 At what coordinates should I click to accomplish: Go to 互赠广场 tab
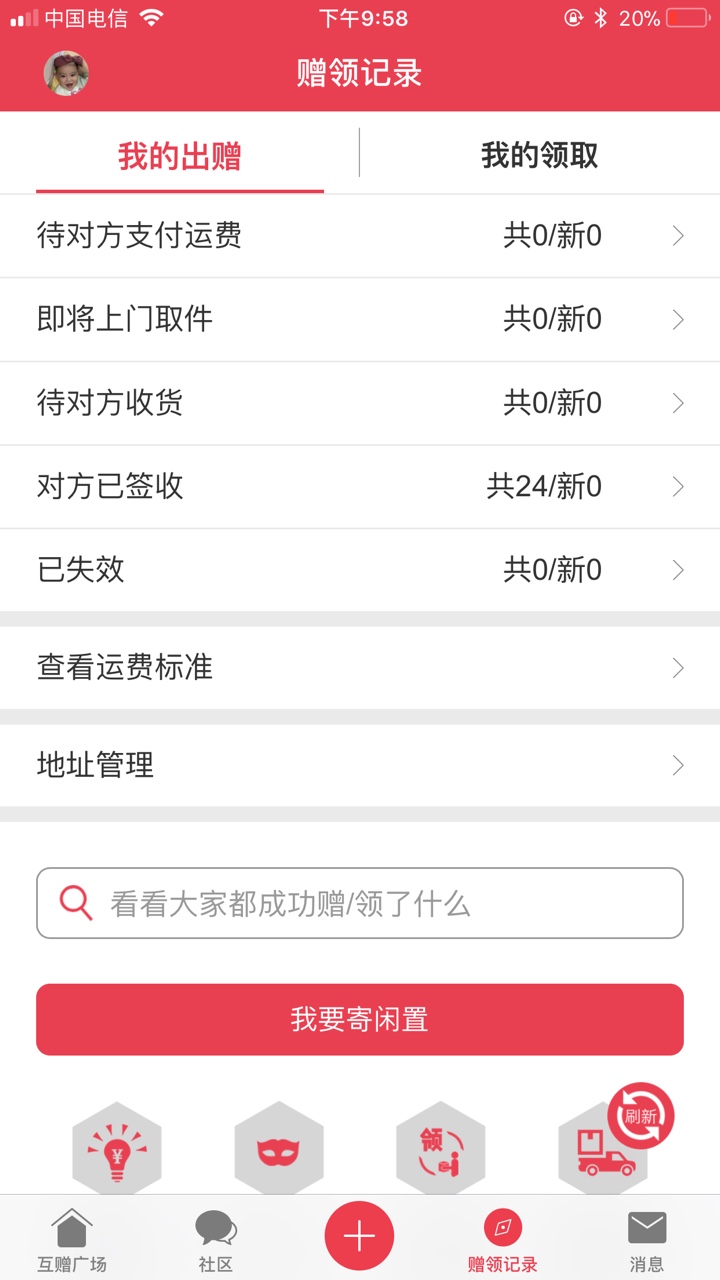(72, 1240)
